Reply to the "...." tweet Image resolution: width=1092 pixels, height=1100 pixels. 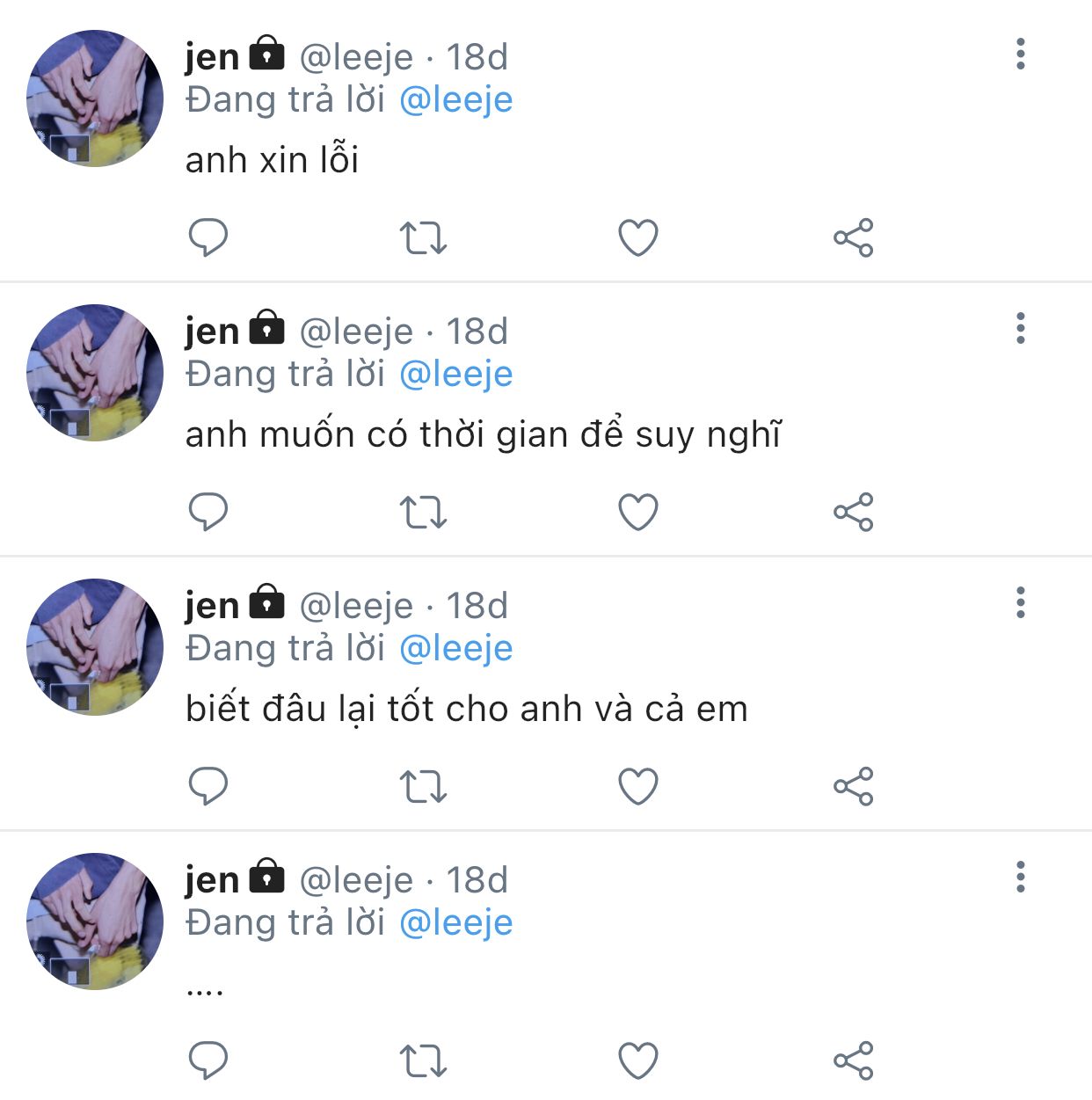(208, 1060)
